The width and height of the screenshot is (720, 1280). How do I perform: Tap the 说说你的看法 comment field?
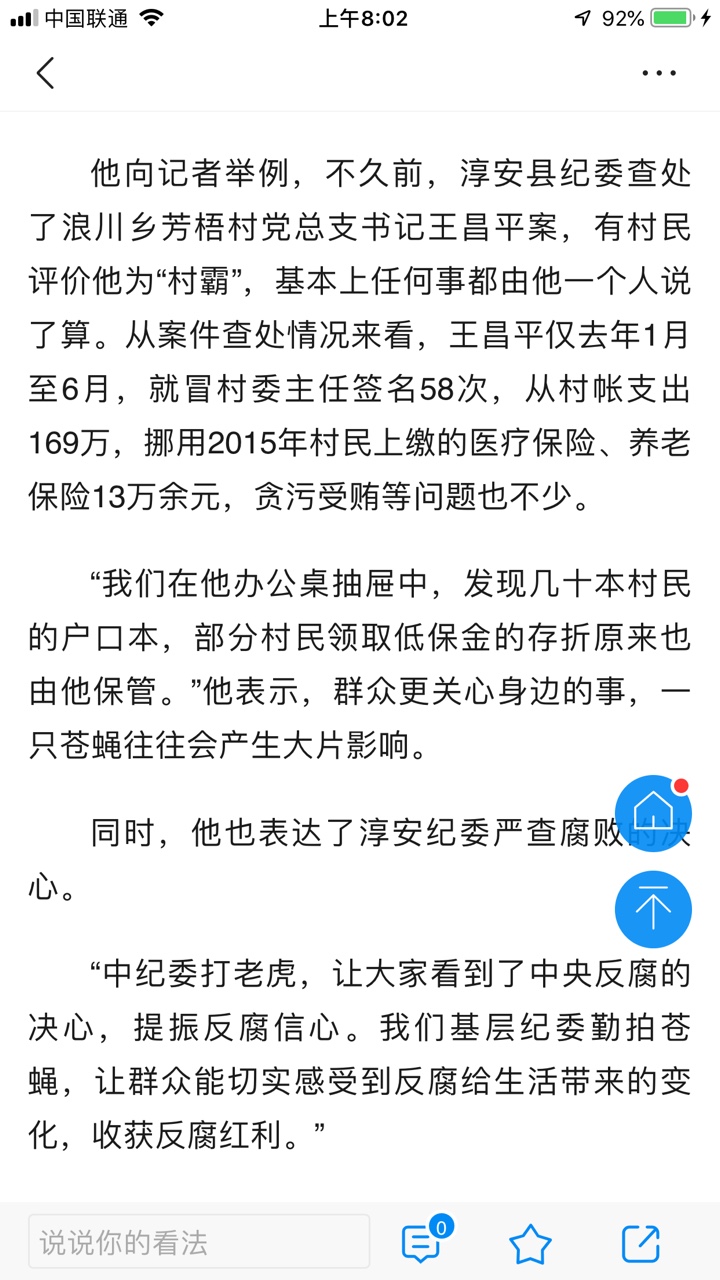coord(199,1242)
